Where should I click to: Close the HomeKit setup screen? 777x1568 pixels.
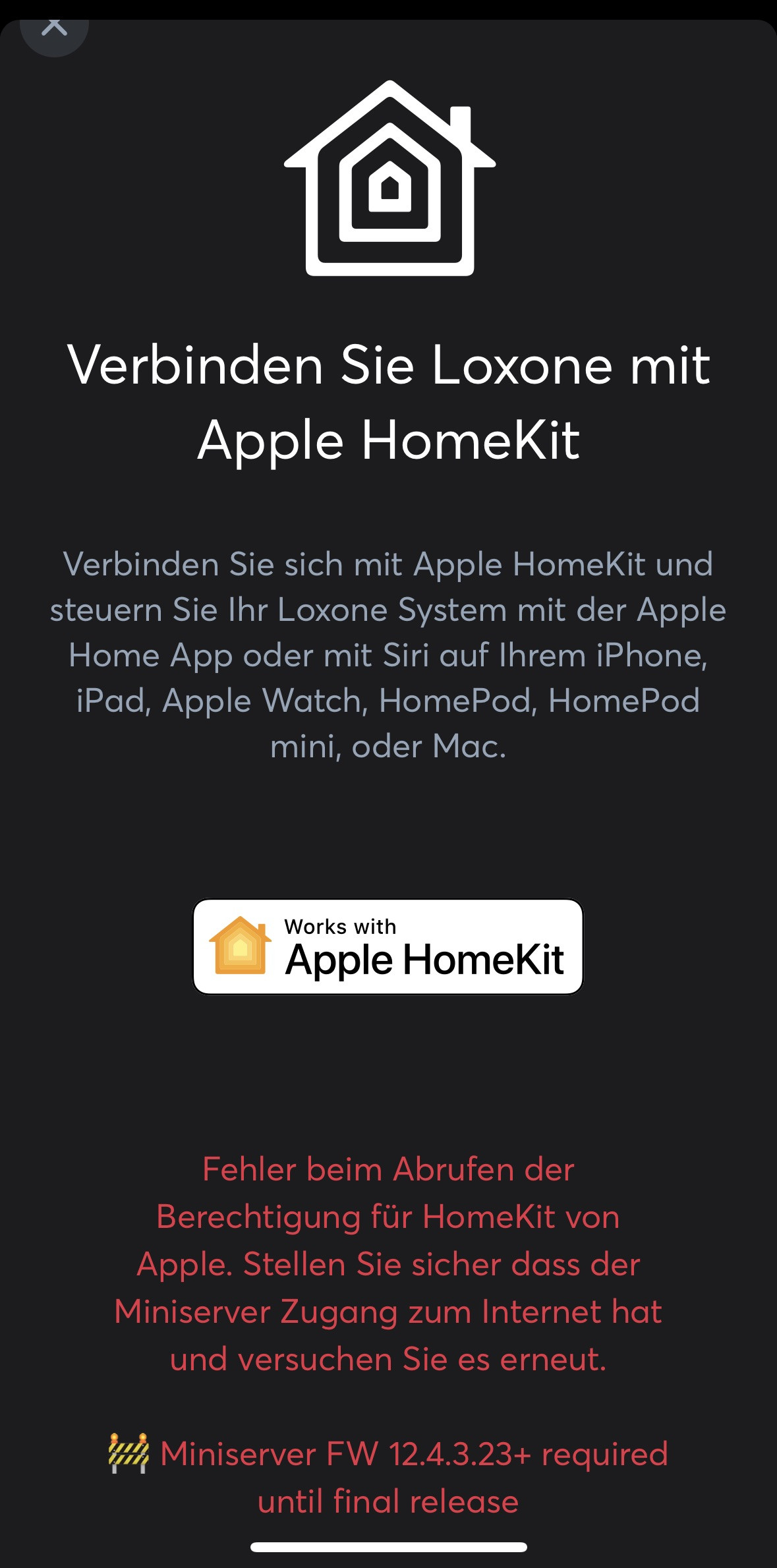[x=54, y=30]
